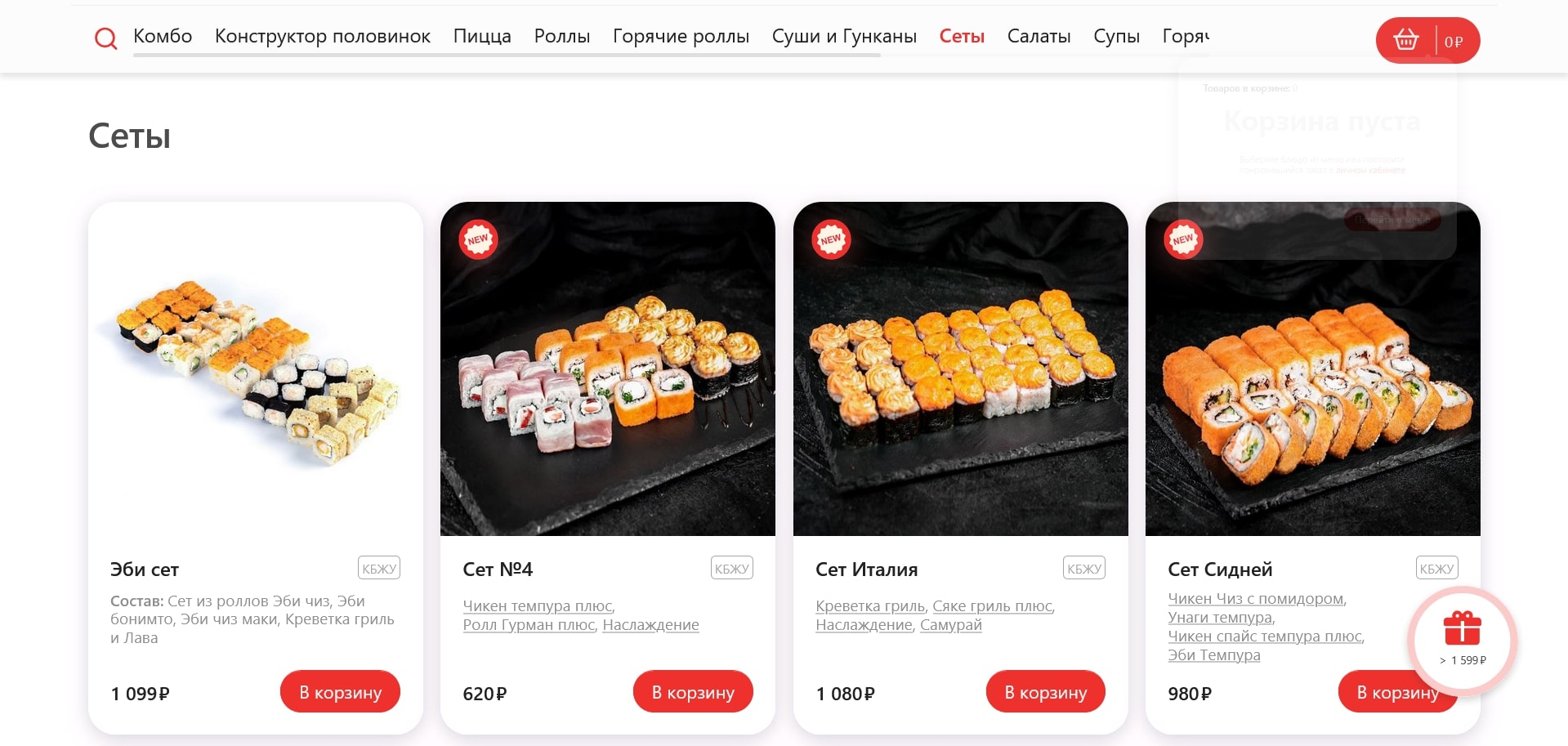Switch to the Комбо category

pyautogui.click(x=163, y=36)
